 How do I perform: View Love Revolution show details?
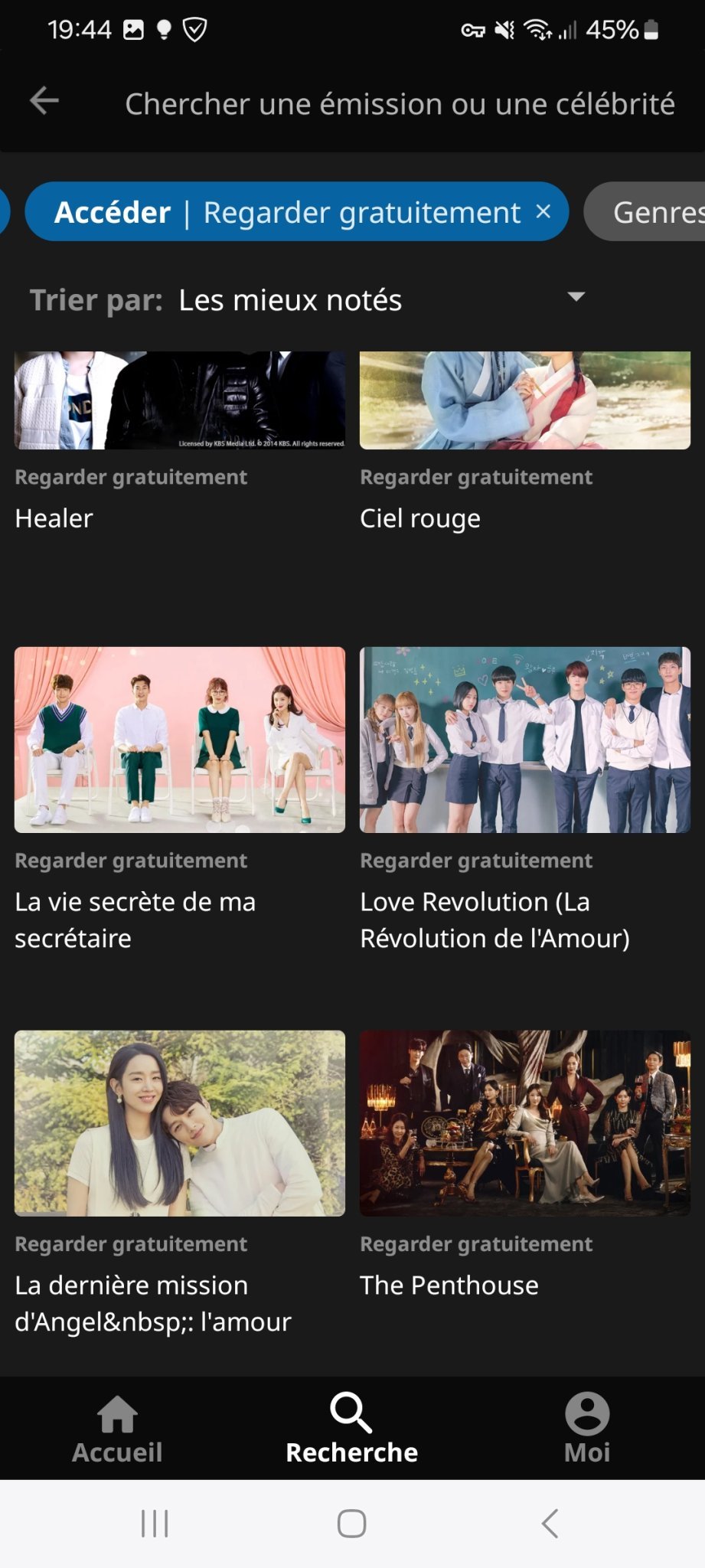[x=524, y=740]
